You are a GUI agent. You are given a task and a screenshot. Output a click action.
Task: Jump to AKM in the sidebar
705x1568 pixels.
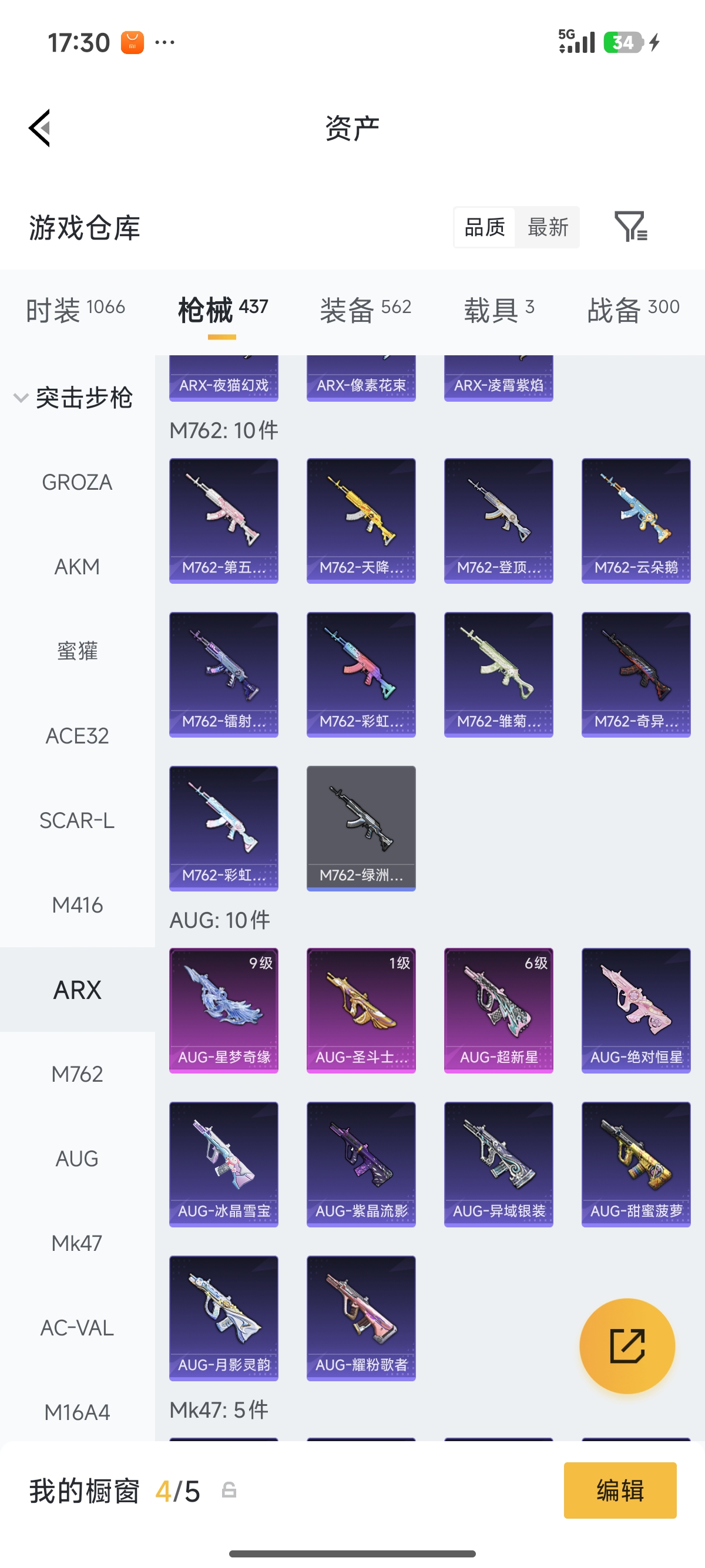78,567
